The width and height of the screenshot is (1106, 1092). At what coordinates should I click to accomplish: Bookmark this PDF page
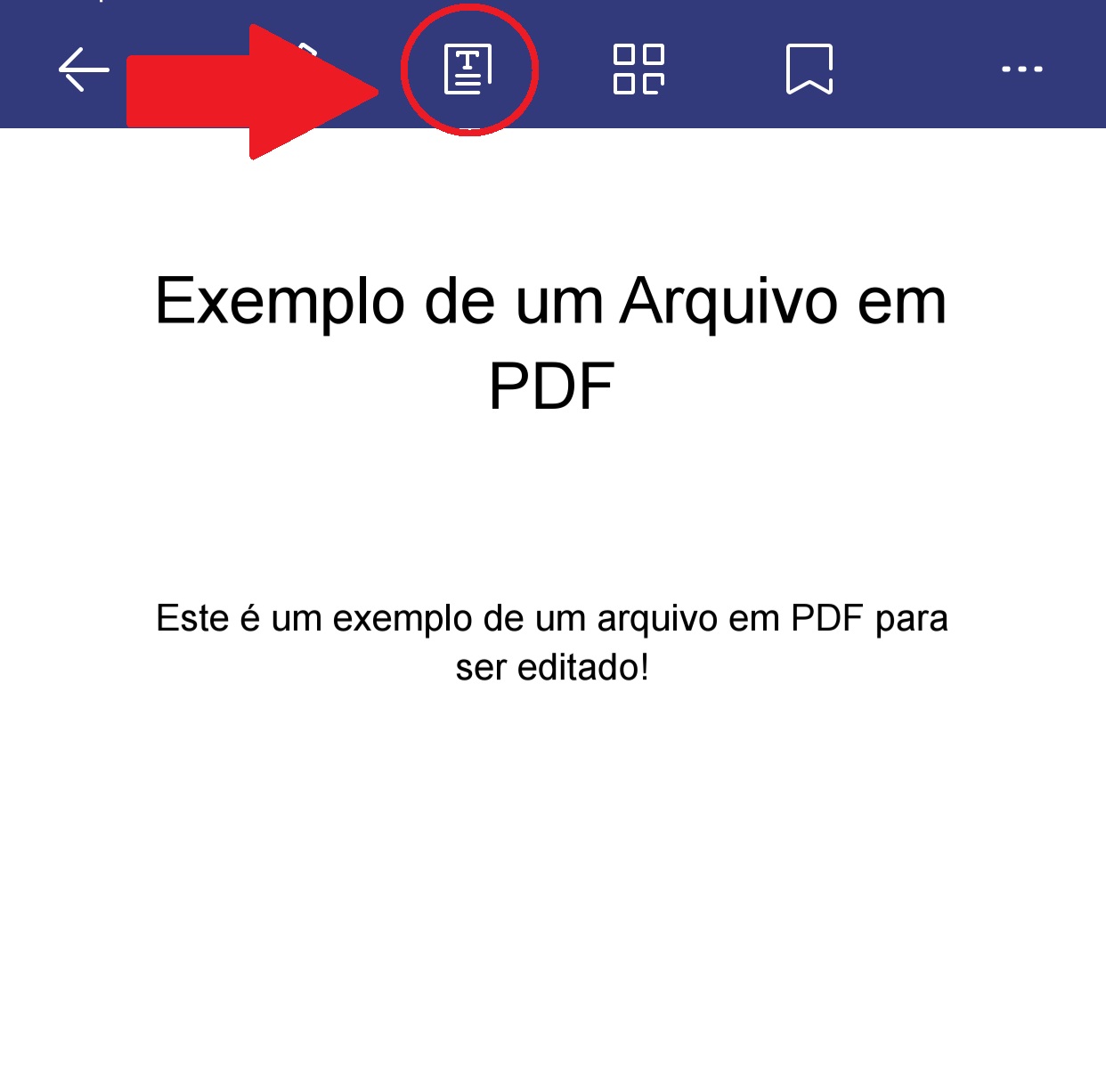click(x=809, y=69)
